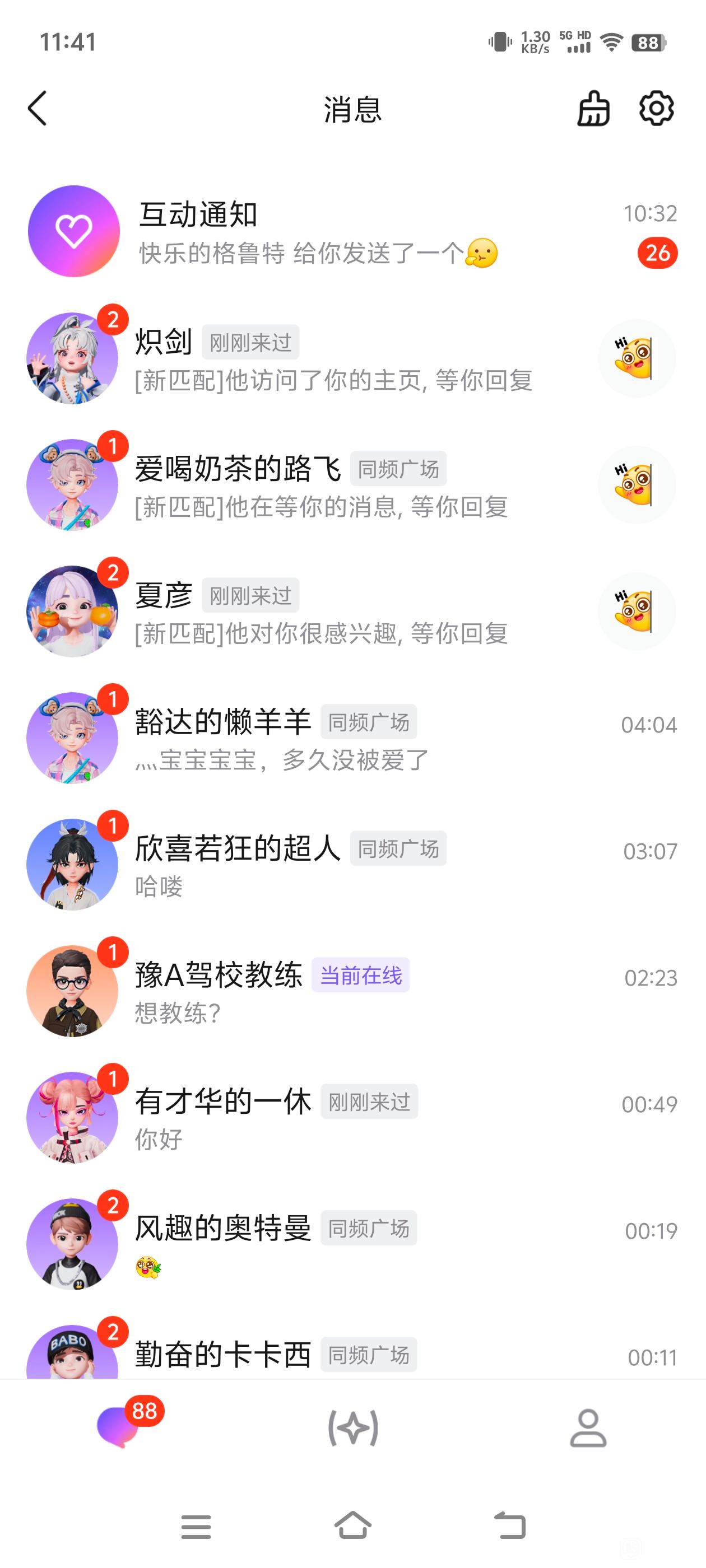Send a Hi greeting to 夏彦
Screen dimensions: 706x1568
tap(636, 612)
